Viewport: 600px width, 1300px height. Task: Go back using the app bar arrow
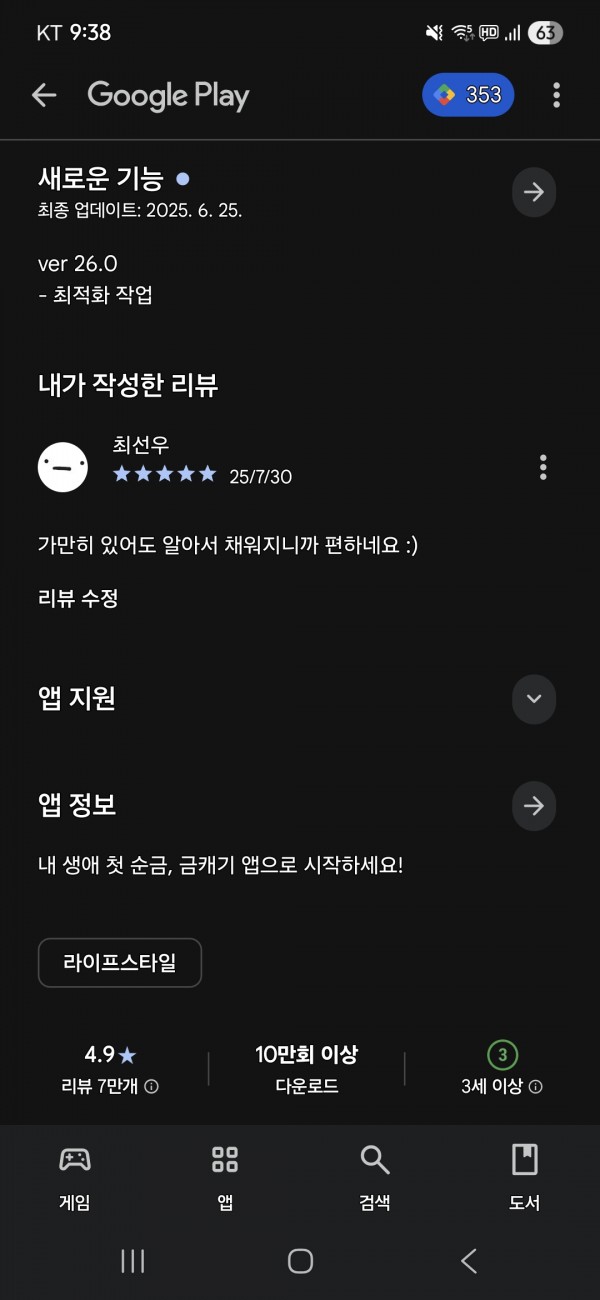[44, 95]
